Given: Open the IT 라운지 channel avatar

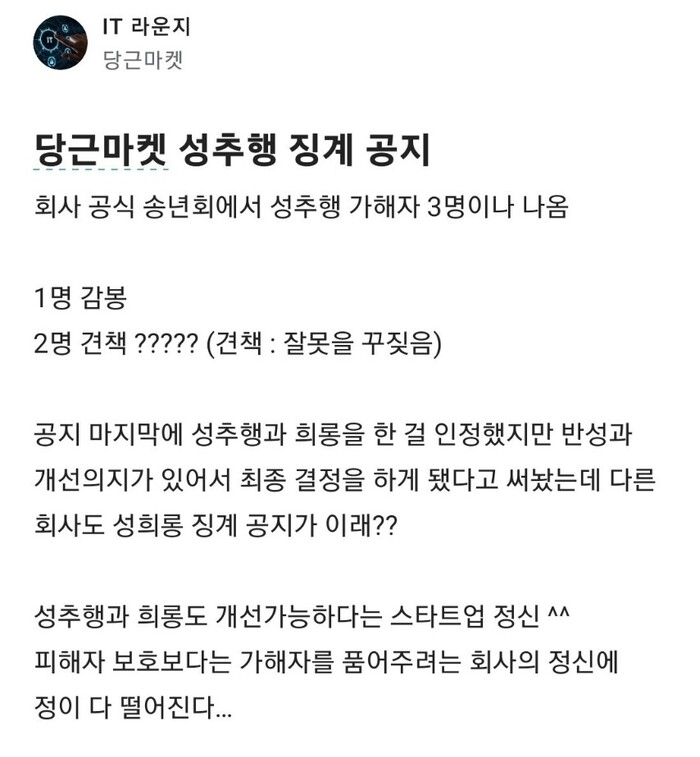Looking at the screenshot, I should pos(60,43).
